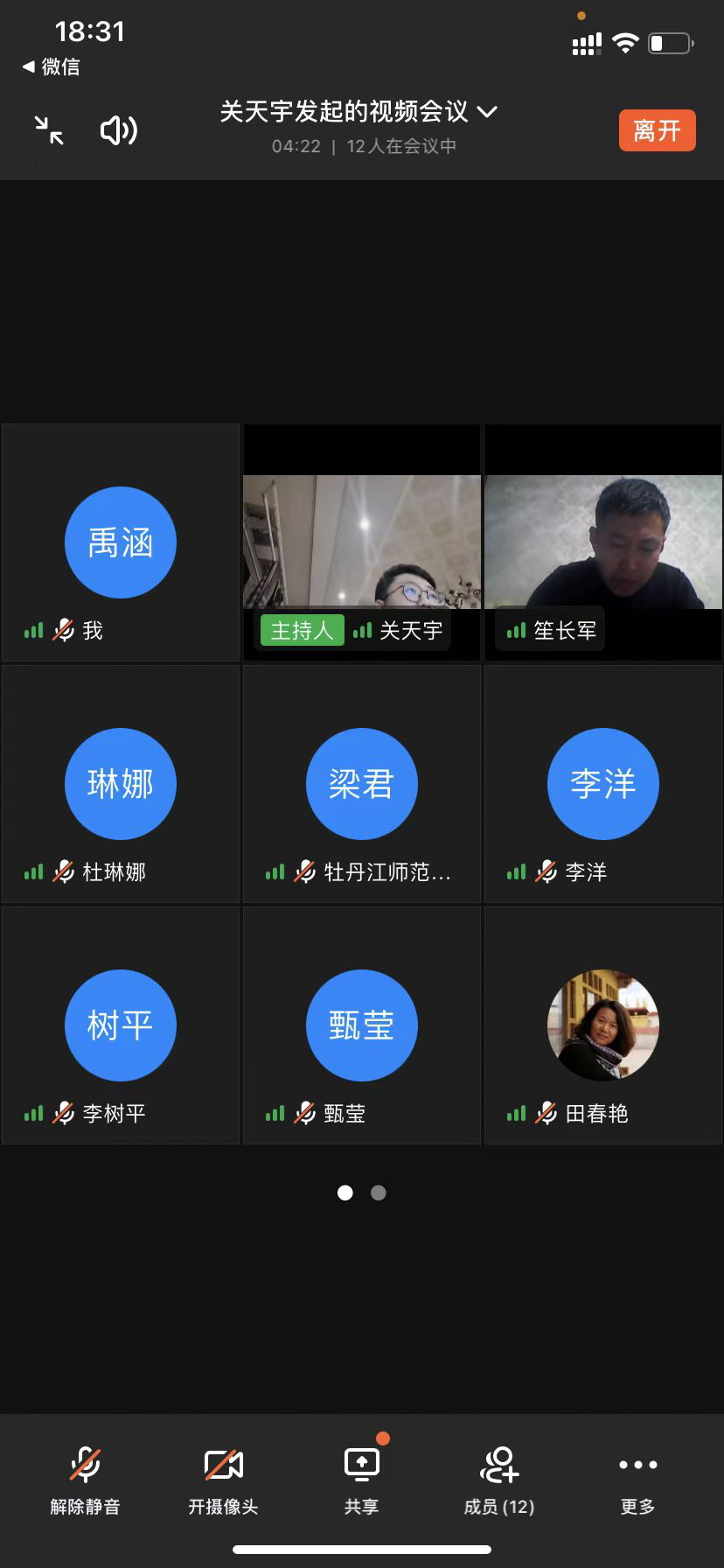Screen dimensions: 724x1568
Task: Open the 共享 share option
Action: (x=361, y=1480)
